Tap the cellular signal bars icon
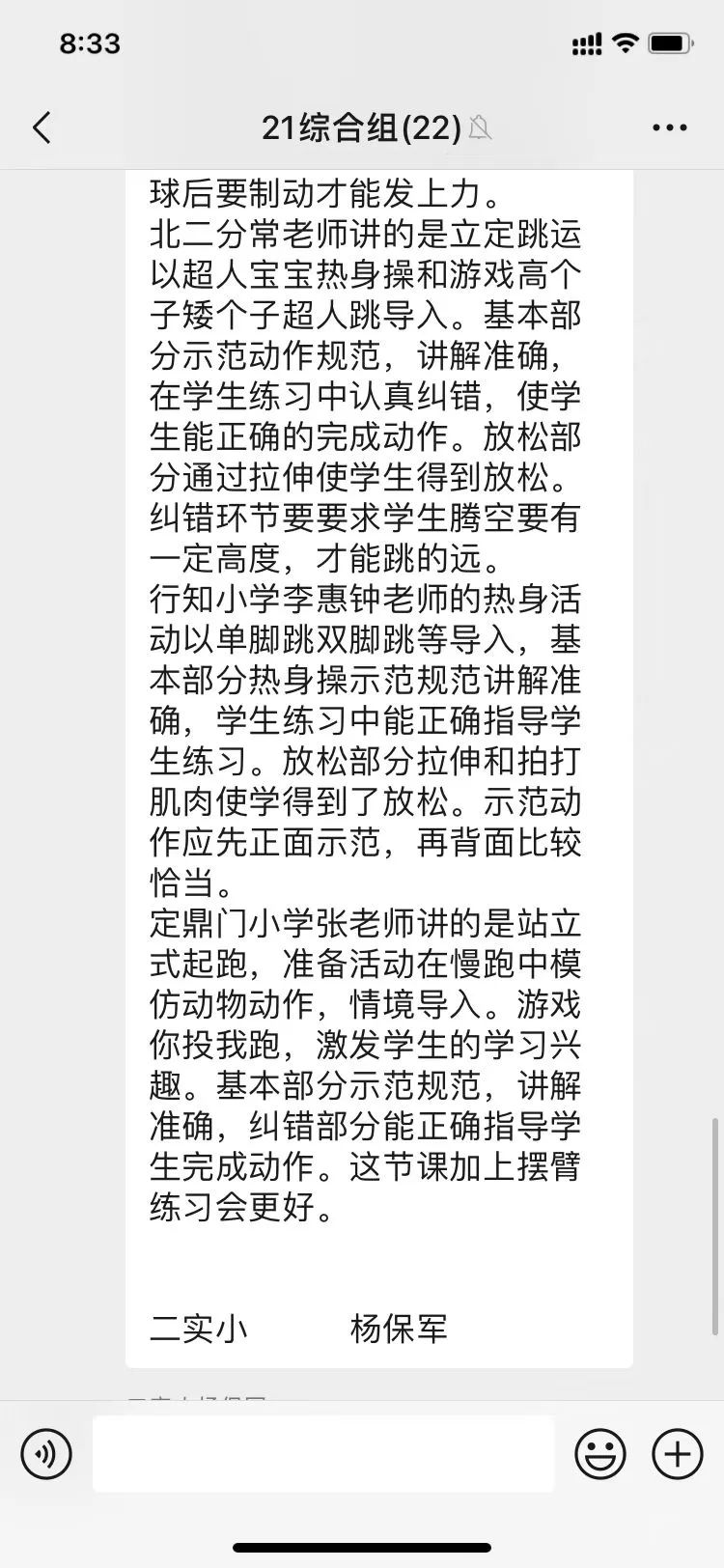This screenshot has width=724, height=1568. point(586,42)
